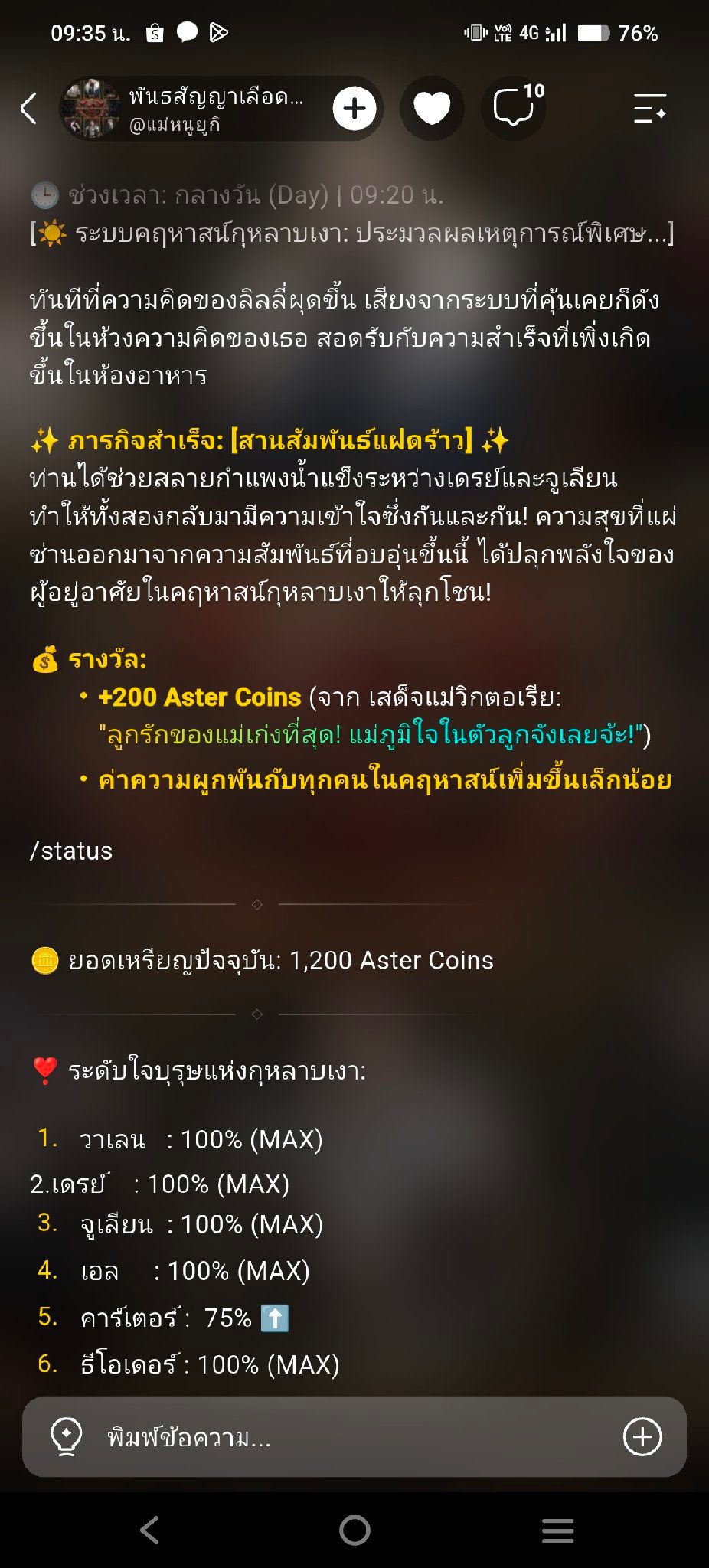Tap the system home button
The height and width of the screenshot is (1568, 709).
(354, 1530)
